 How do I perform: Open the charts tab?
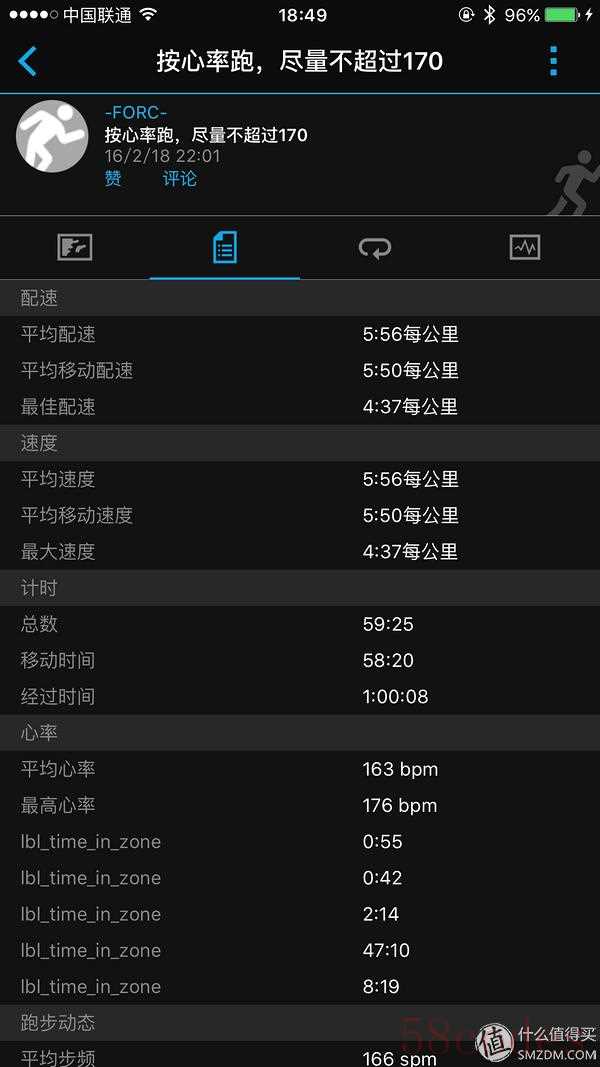click(x=525, y=247)
